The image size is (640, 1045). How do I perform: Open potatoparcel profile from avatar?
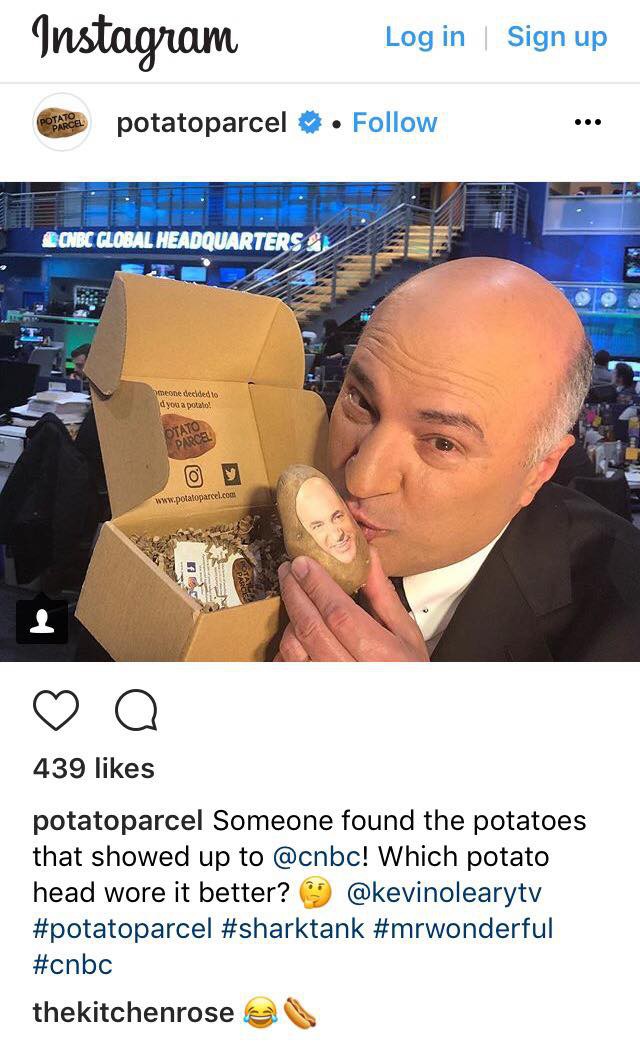(x=62, y=123)
